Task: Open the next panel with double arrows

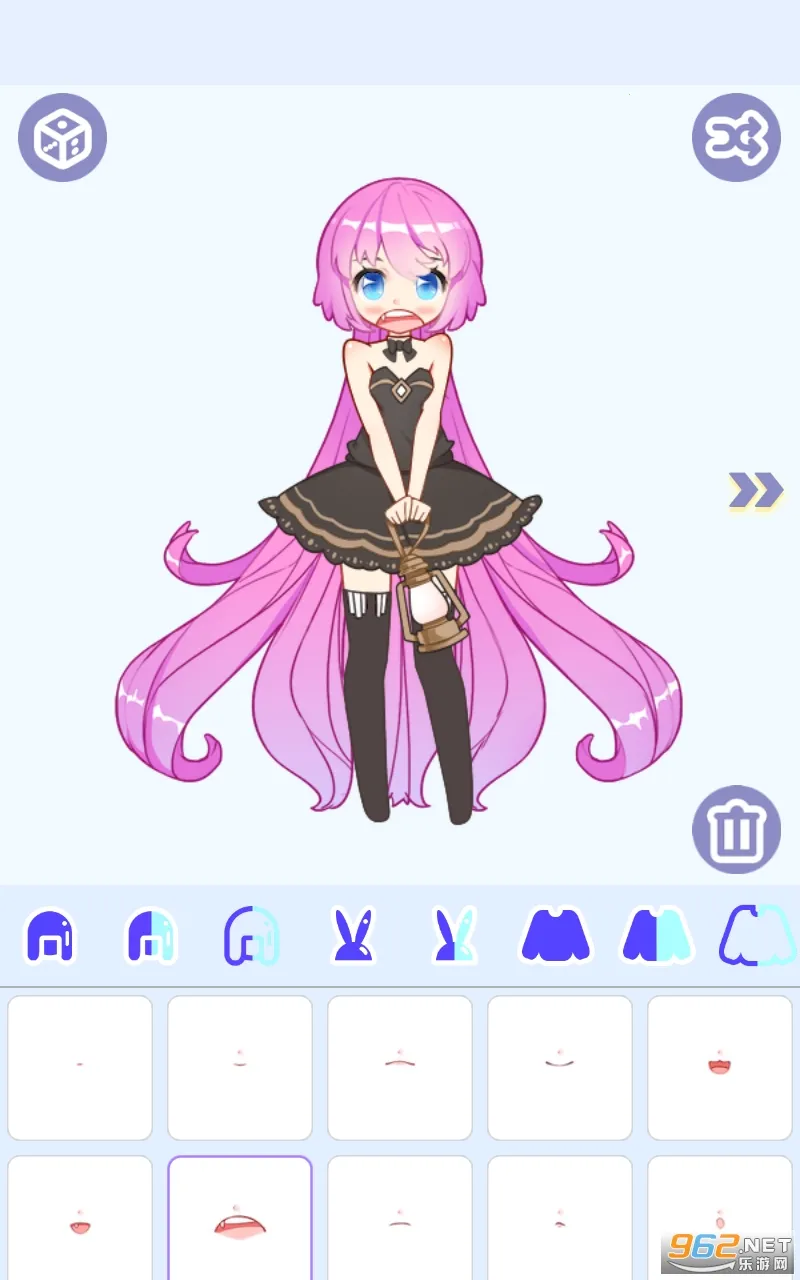Action: 755,491
